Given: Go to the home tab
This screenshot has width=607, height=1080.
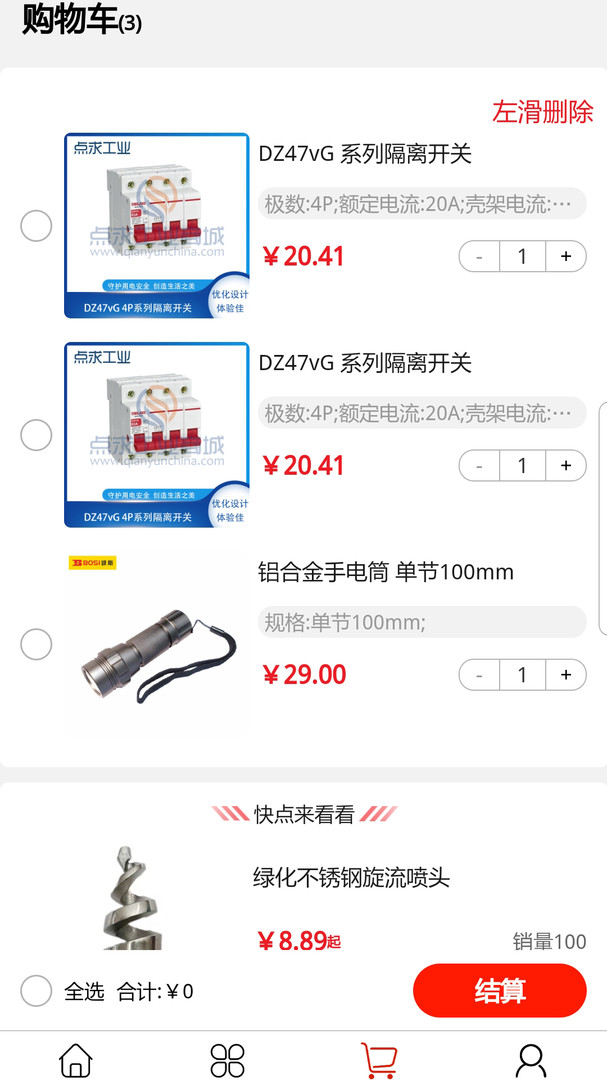Looking at the screenshot, I should click(x=76, y=1059).
